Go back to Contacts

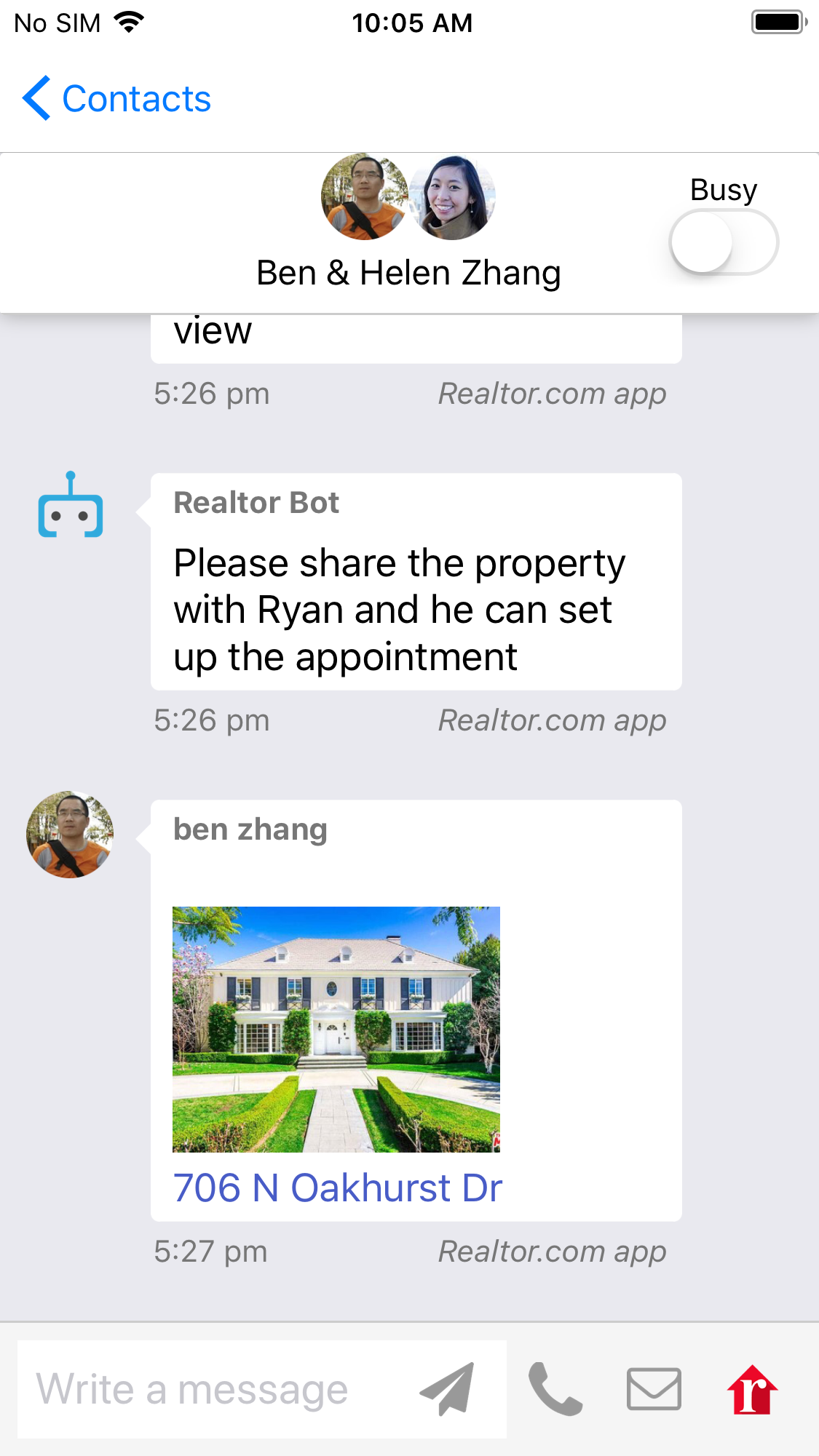pyautogui.click(x=116, y=99)
